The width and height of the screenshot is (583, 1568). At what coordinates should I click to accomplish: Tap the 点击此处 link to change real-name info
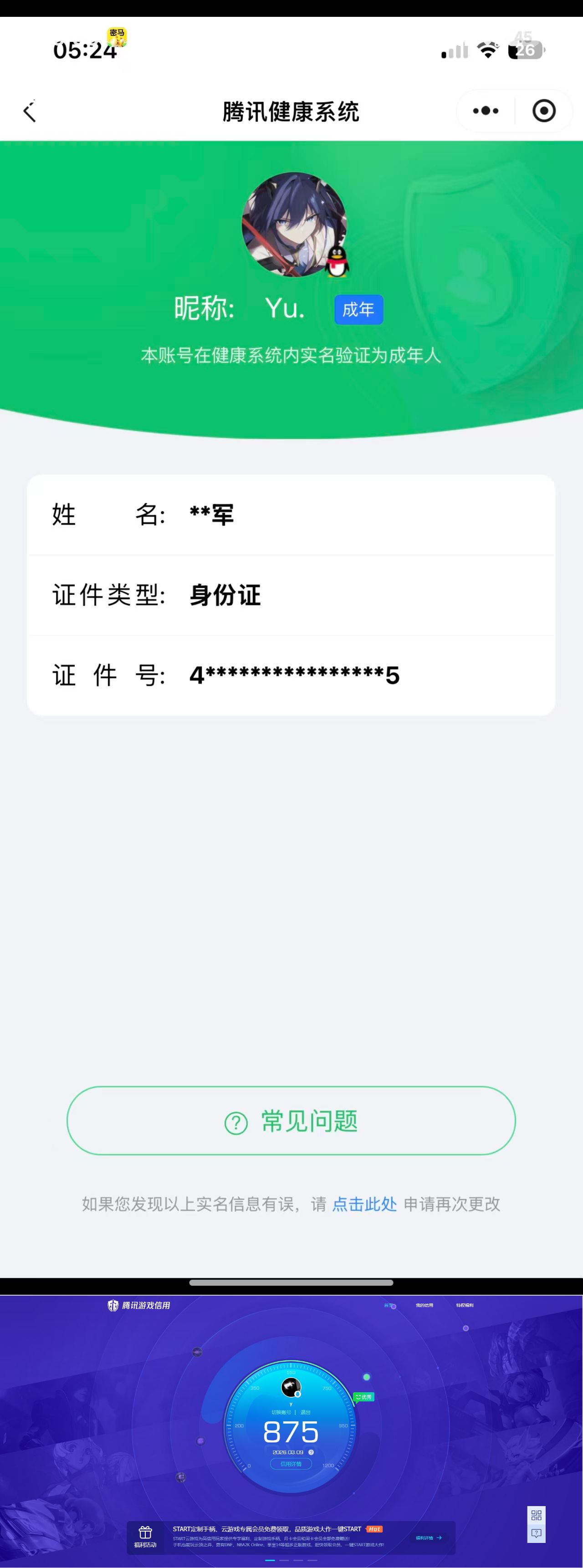(364, 1203)
